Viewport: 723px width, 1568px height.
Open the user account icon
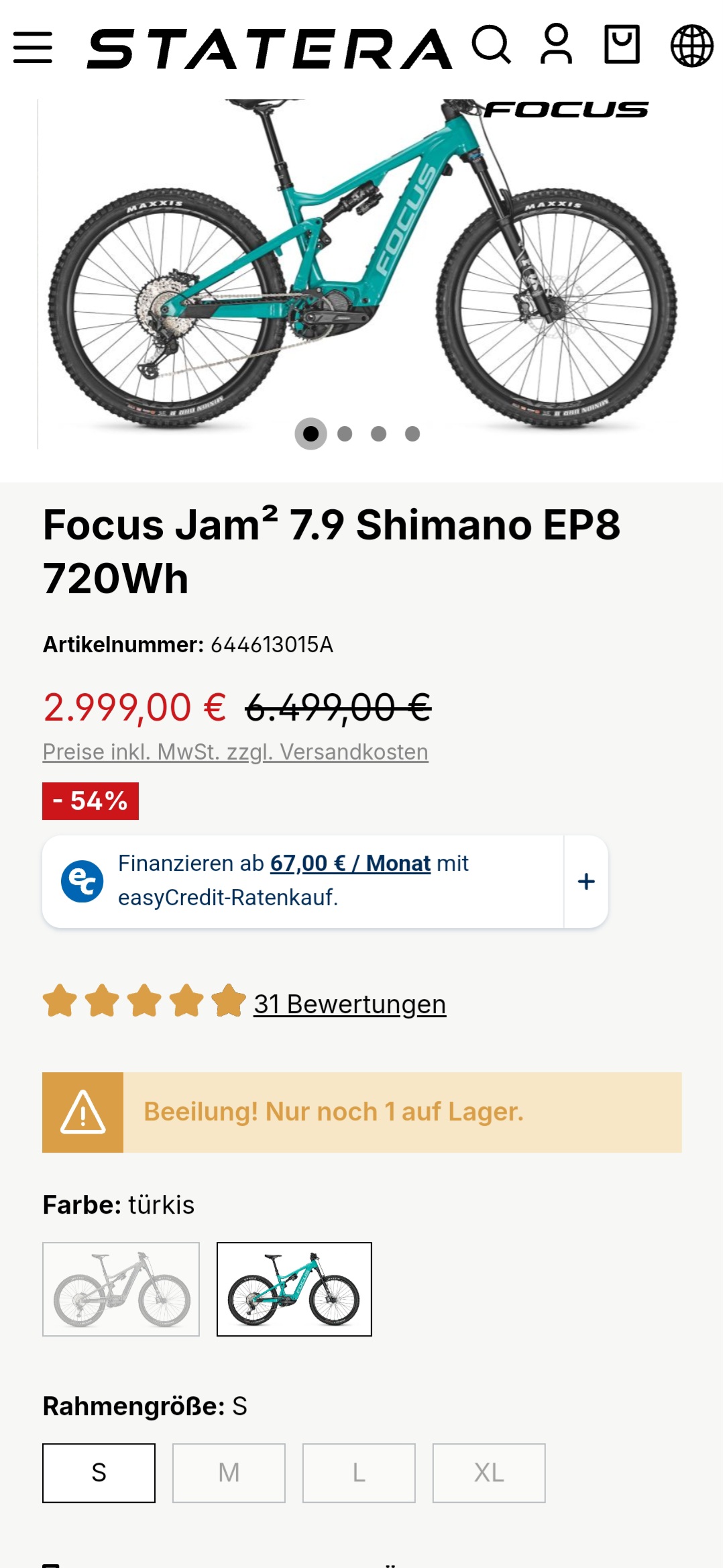click(556, 44)
